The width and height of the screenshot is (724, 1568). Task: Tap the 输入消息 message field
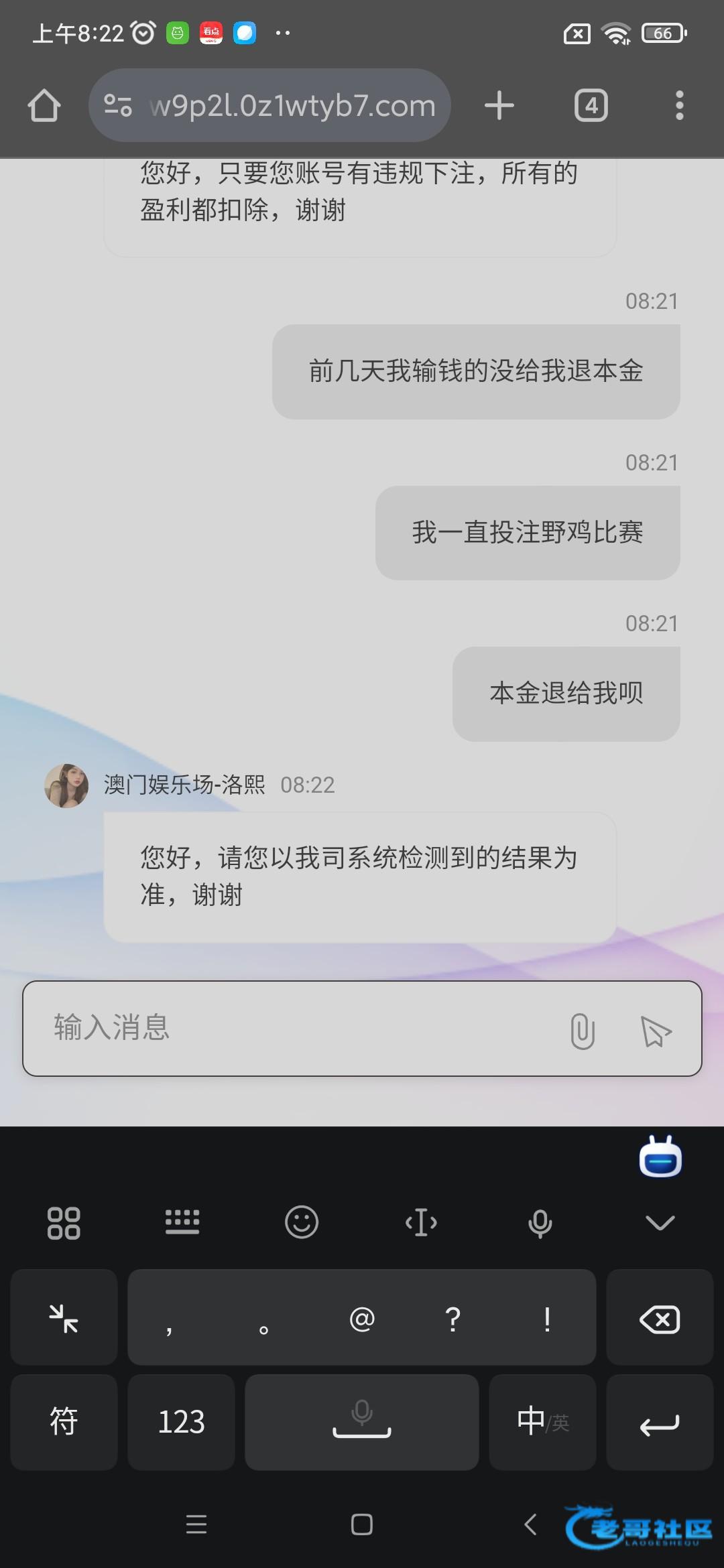295,1029
